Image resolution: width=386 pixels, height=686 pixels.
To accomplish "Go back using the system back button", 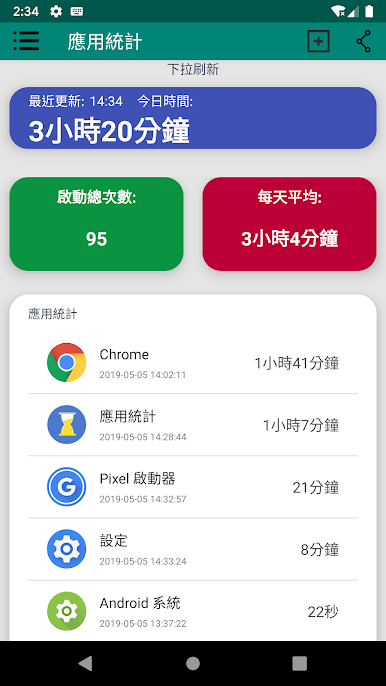I will (x=85, y=663).
